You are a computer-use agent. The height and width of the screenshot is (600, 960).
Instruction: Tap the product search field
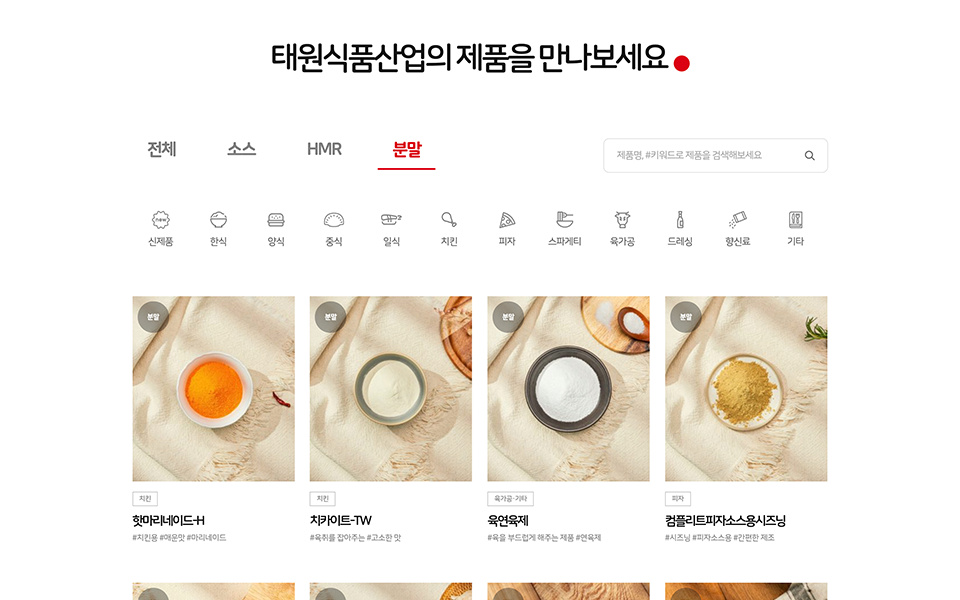700,155
